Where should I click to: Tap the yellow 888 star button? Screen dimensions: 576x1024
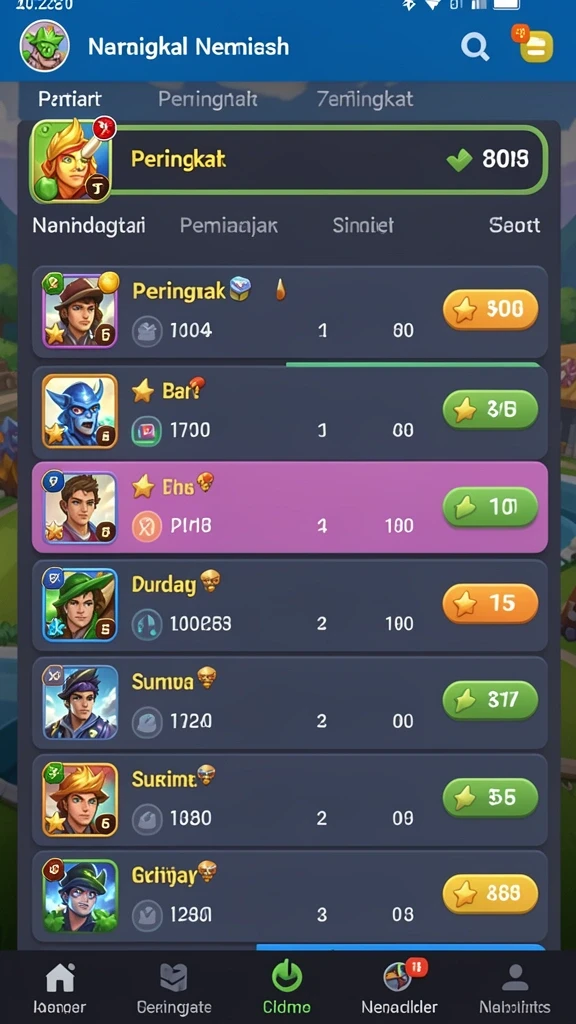pos(490,894)
